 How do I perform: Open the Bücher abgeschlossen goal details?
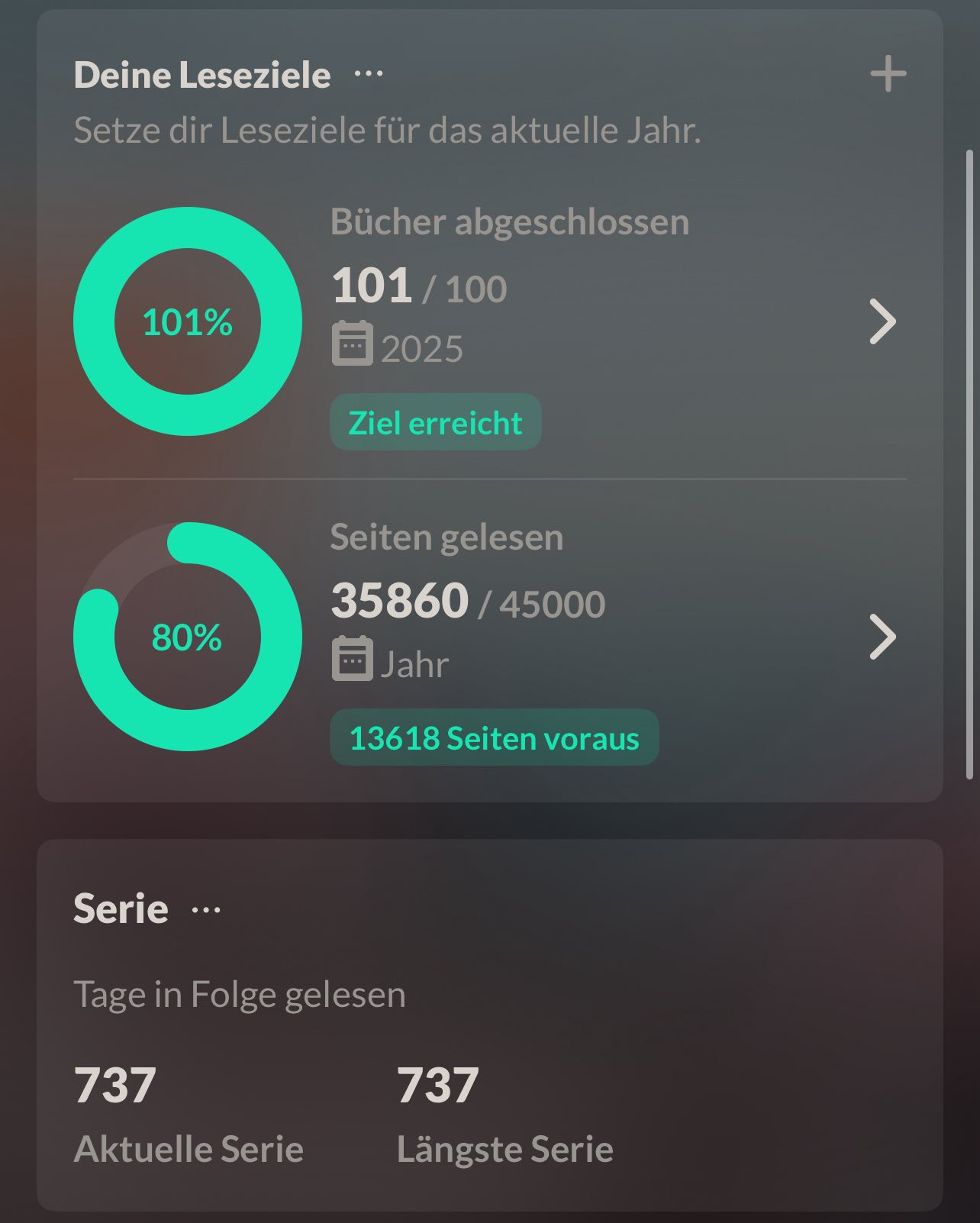click(x=882, y=321)
